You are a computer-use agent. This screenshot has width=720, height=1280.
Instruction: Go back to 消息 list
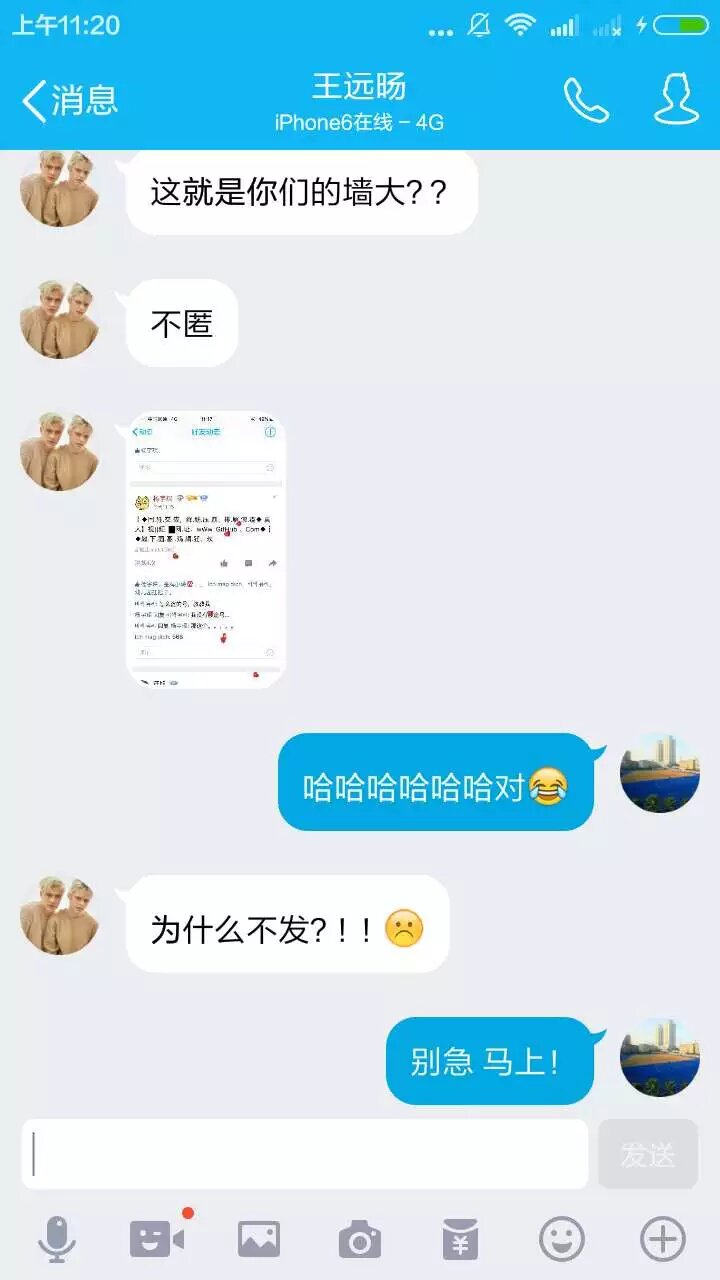point(68,100)
